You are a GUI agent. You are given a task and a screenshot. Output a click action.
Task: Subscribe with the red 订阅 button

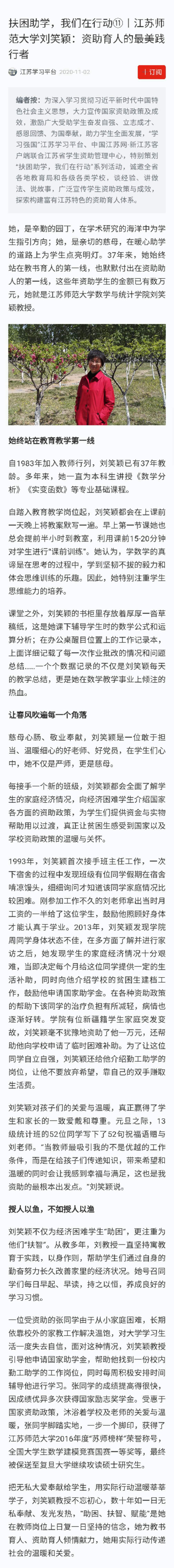(152, 72)
